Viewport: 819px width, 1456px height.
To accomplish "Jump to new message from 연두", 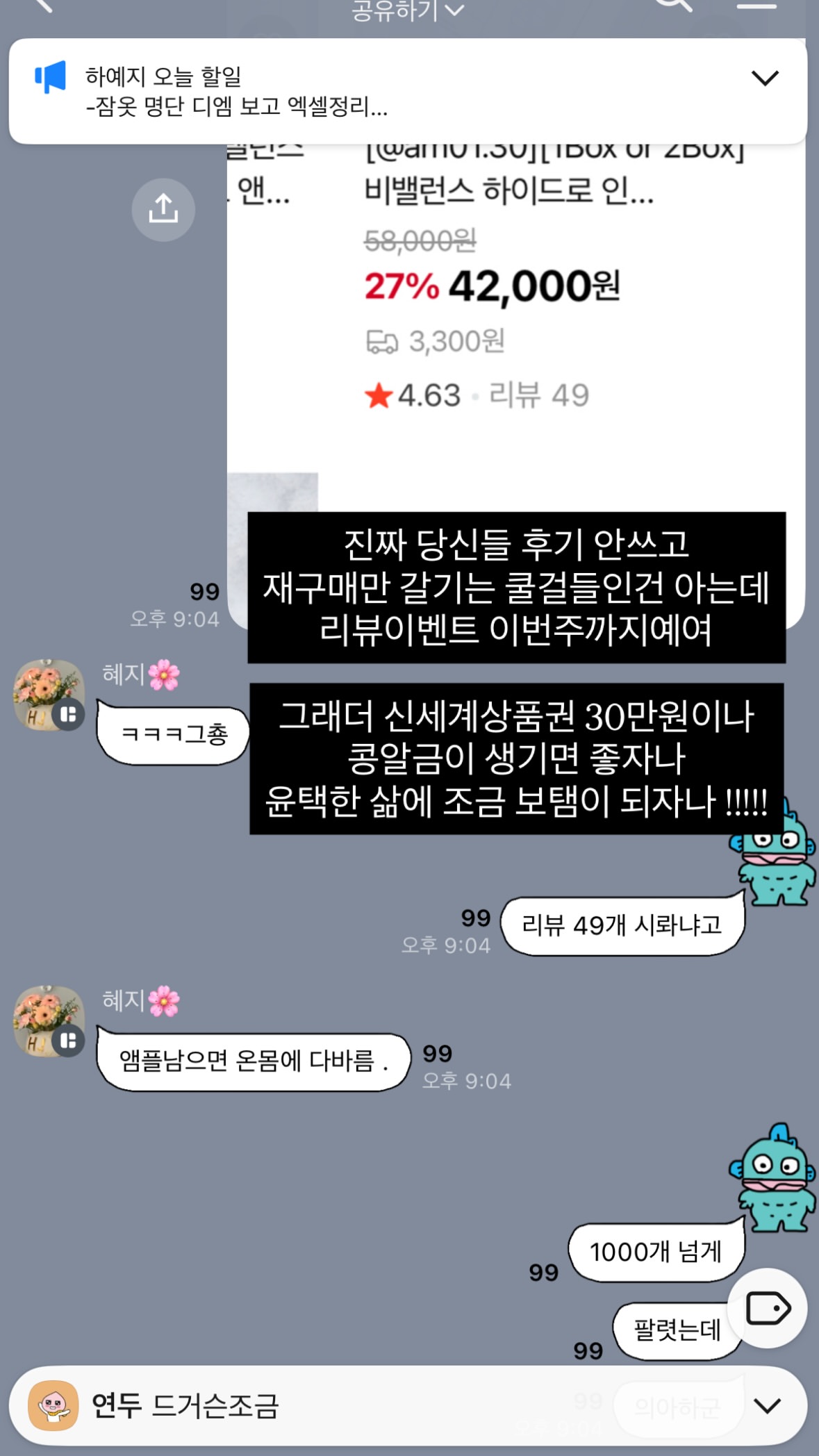I will click(x=408, y=1406).
